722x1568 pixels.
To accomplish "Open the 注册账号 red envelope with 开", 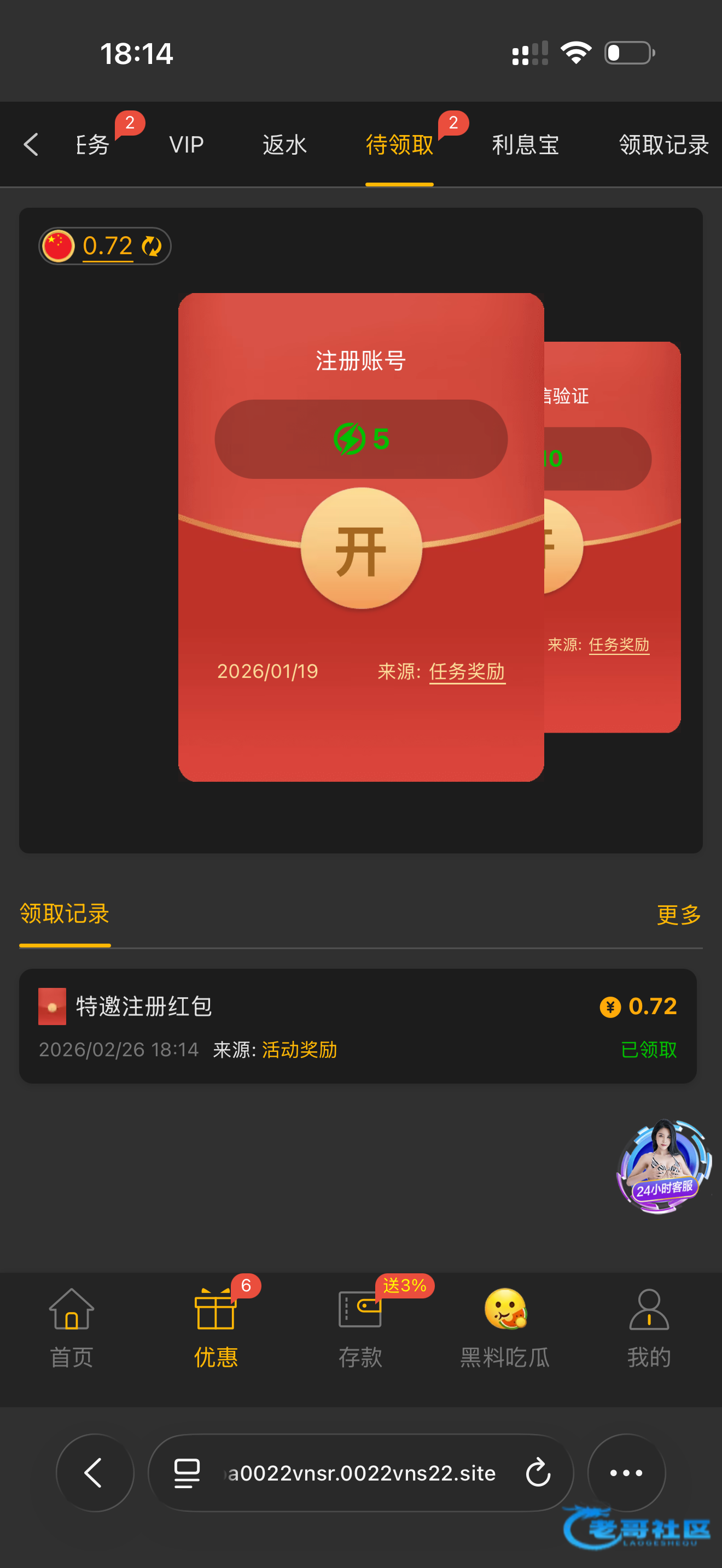I will (361, 548).
